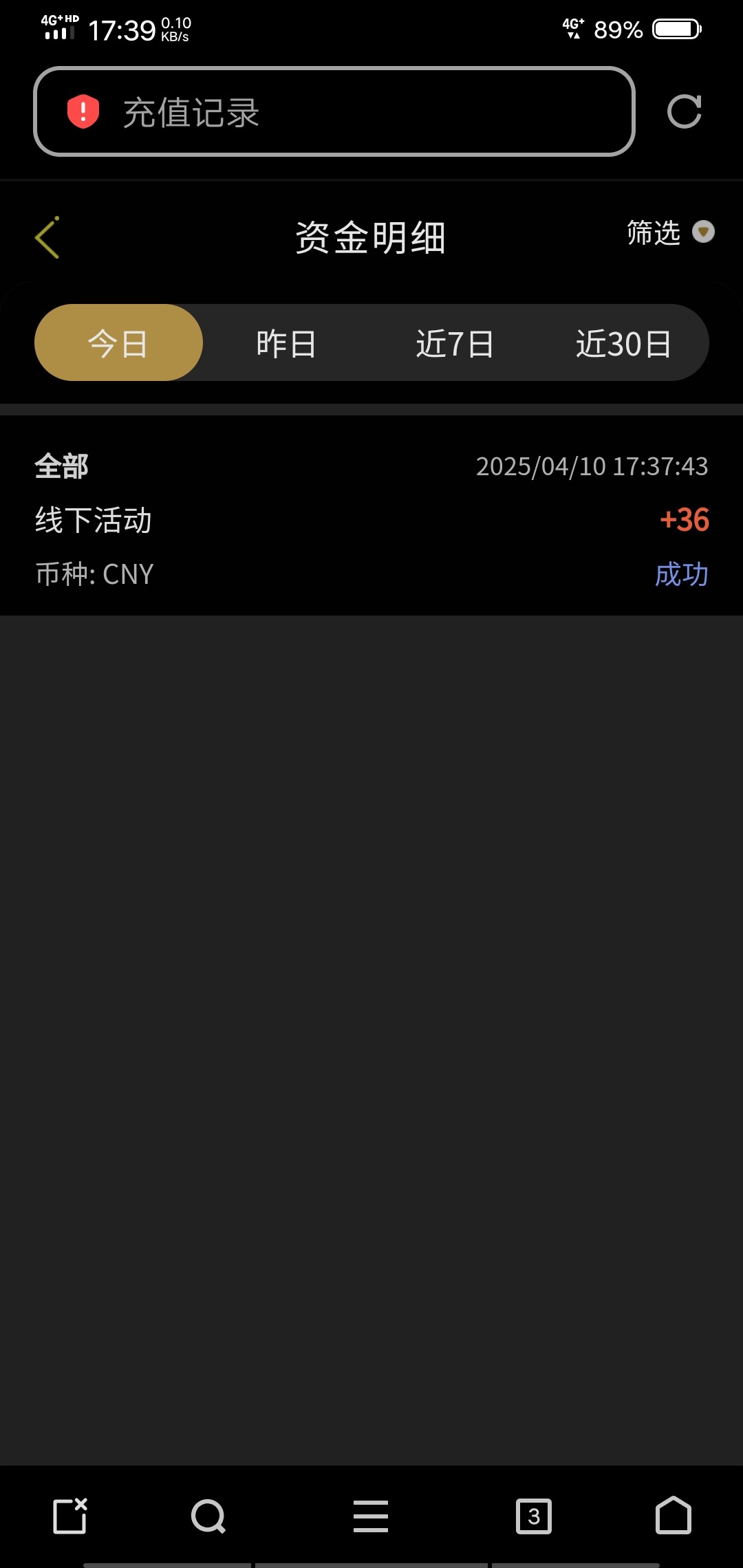Go back from 资金明细 page
The width and height of the screenshot is (743, 1568).
47,238
